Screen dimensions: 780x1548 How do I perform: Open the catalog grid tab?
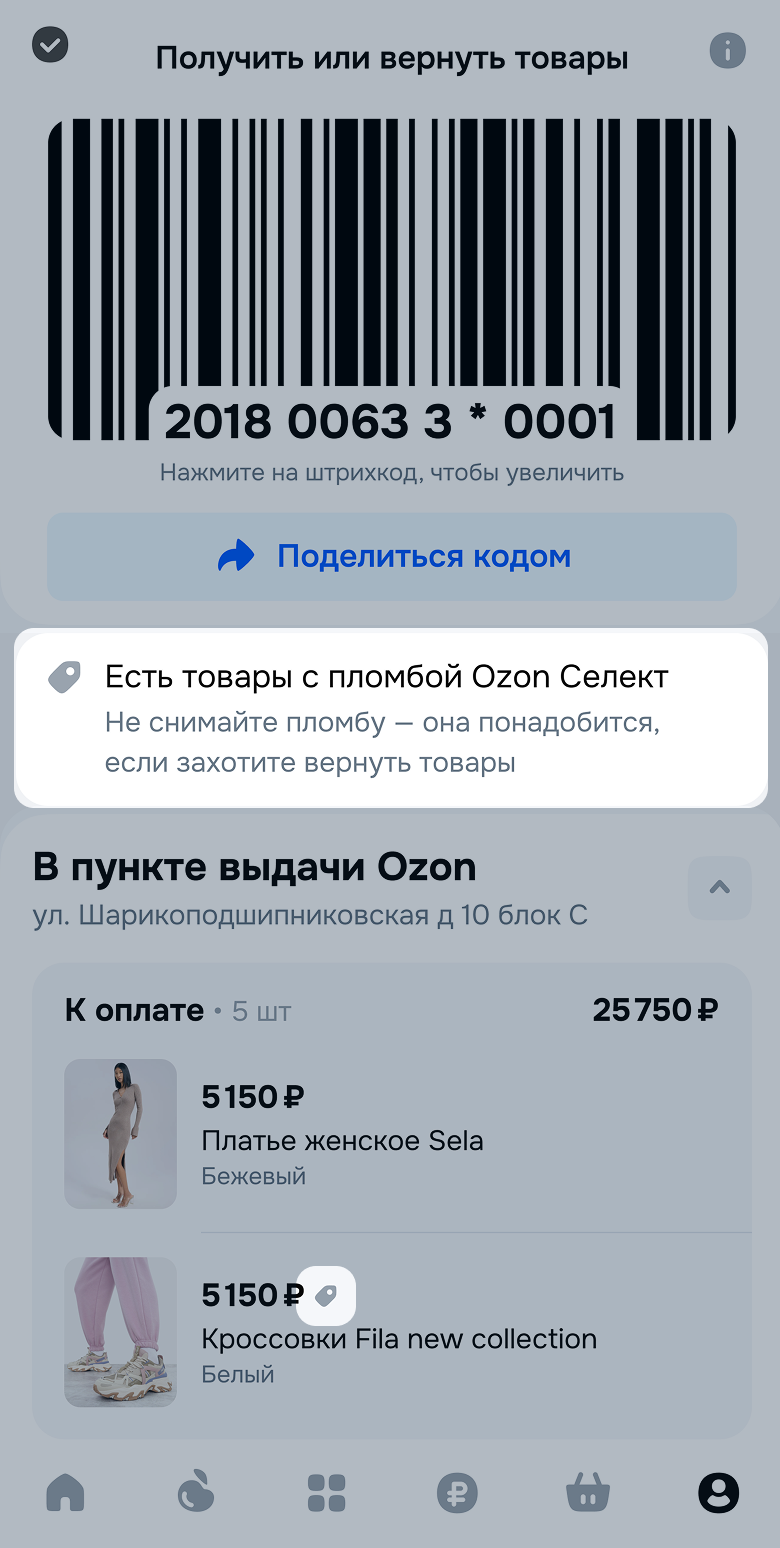[326, 1493]
